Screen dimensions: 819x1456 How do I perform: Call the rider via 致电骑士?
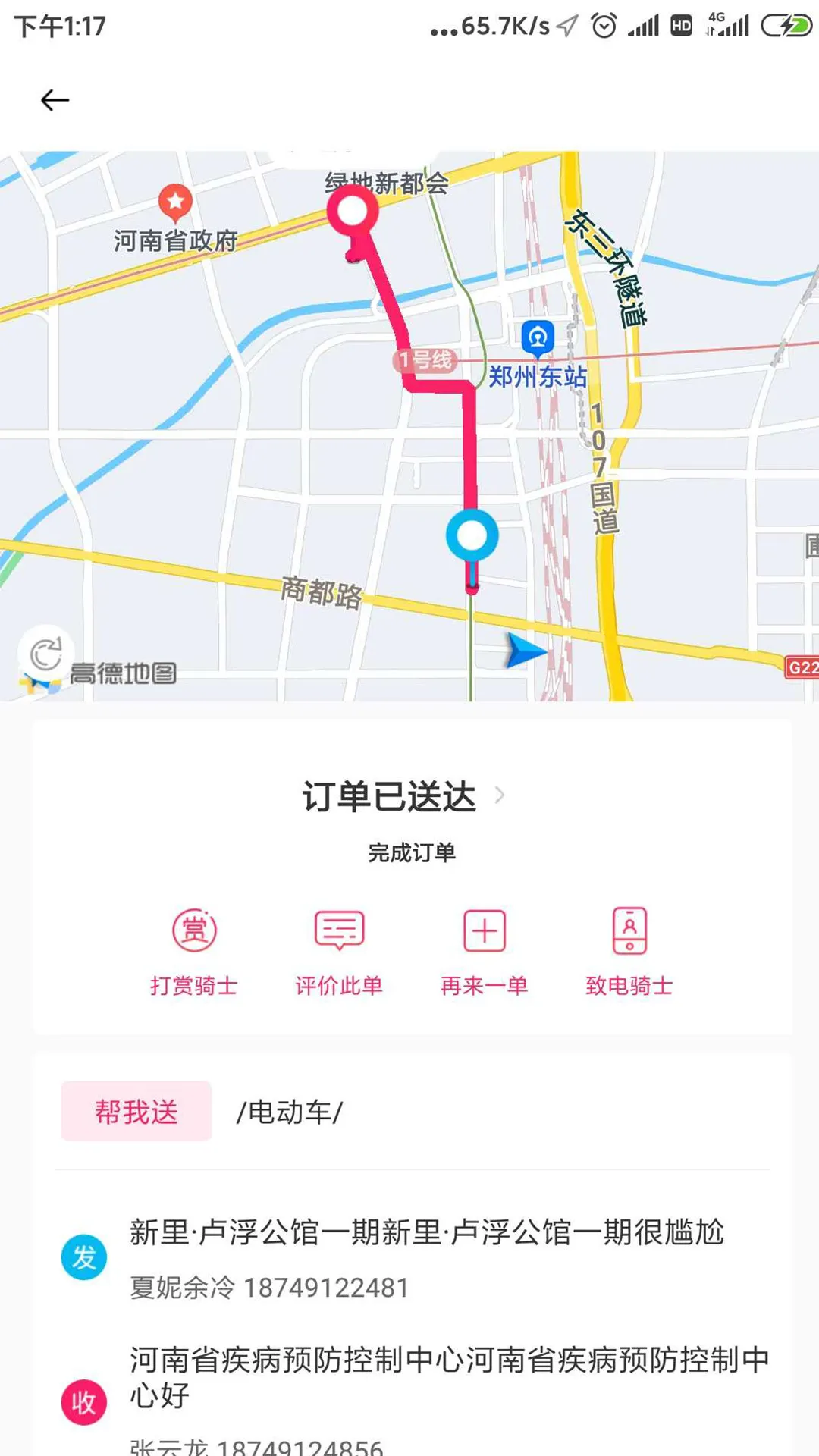(629, 952)
